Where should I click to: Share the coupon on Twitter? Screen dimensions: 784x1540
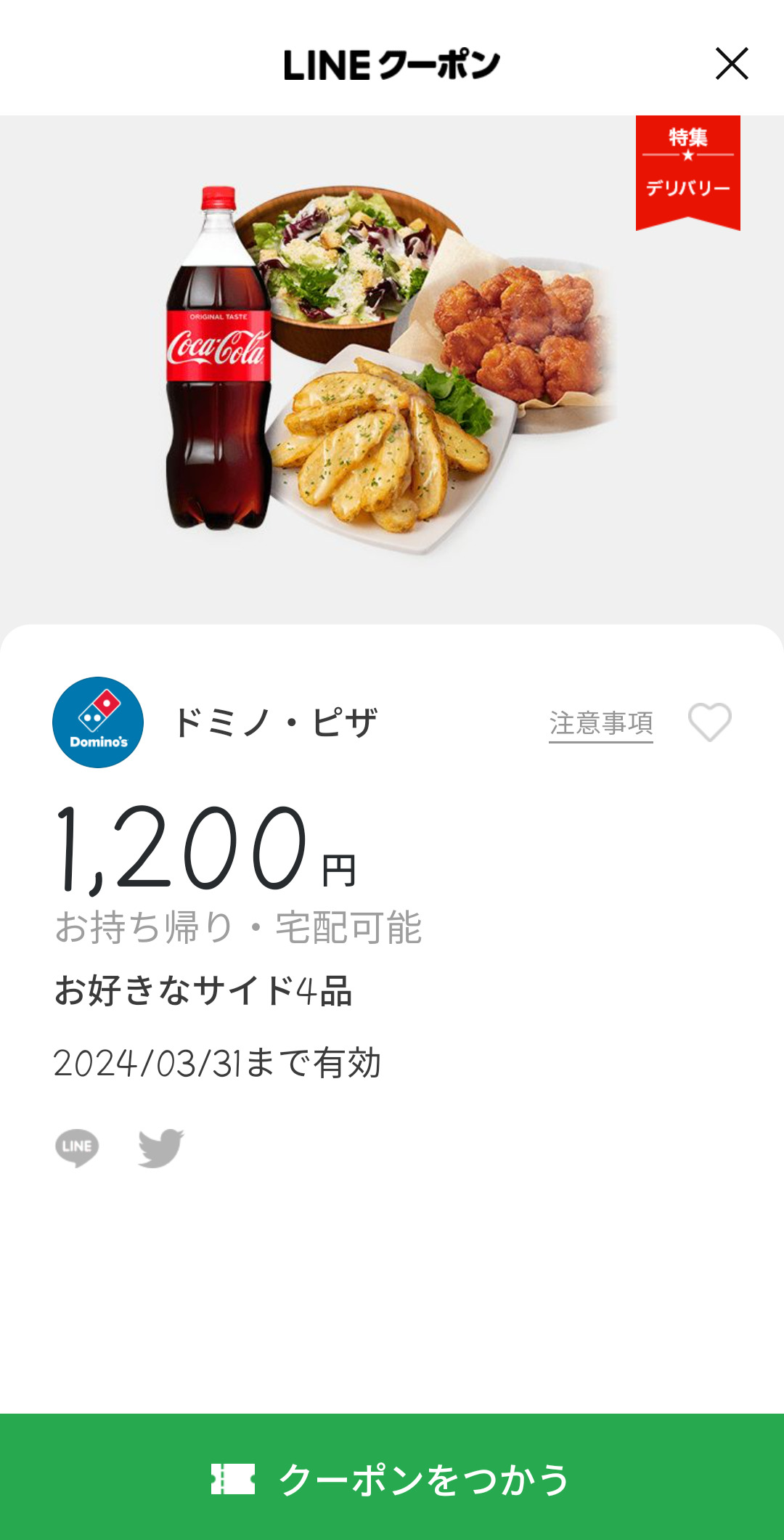click(x=160, y=1147)
